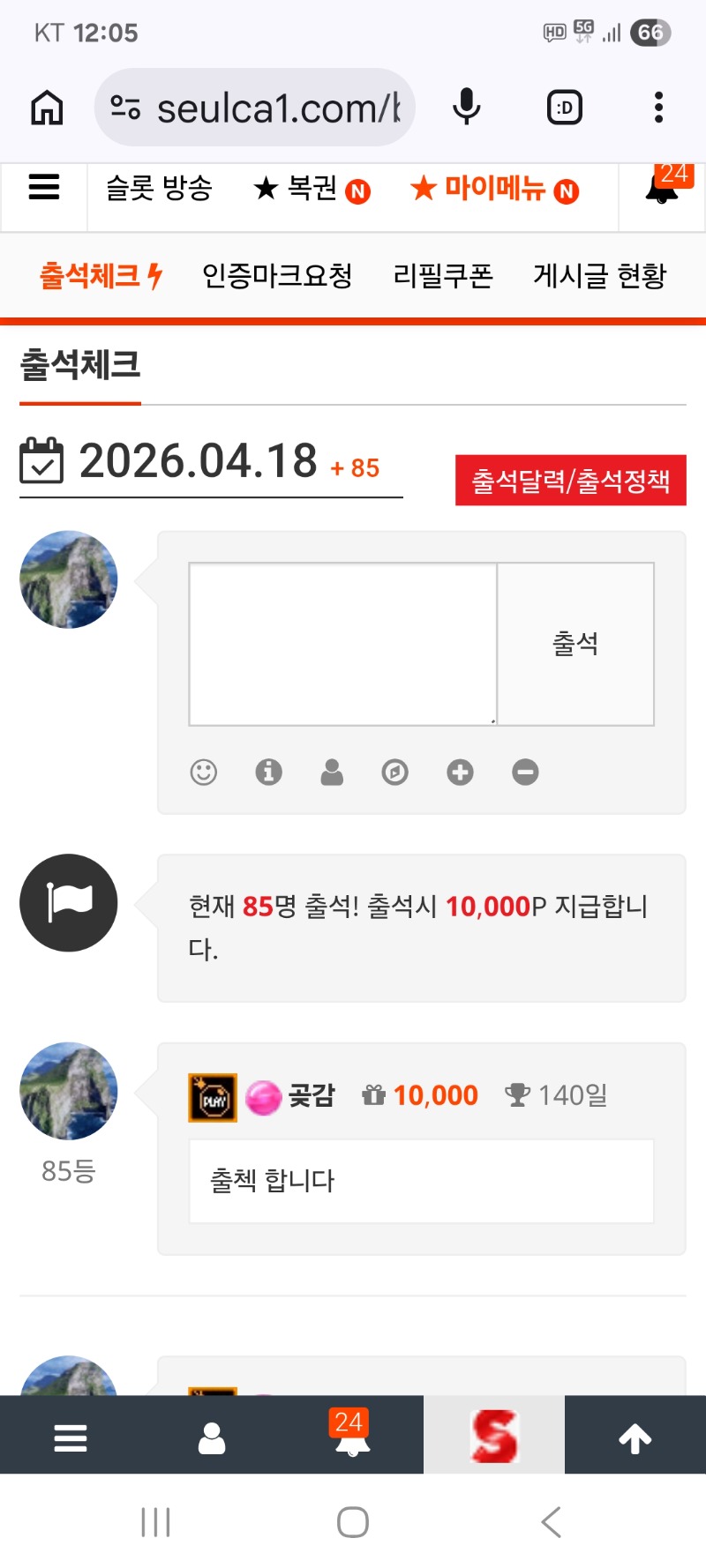The width and height of the screenshot is (706, 1568).
Task: Open the emoticon smiley picker
Action: coord(204,773)
